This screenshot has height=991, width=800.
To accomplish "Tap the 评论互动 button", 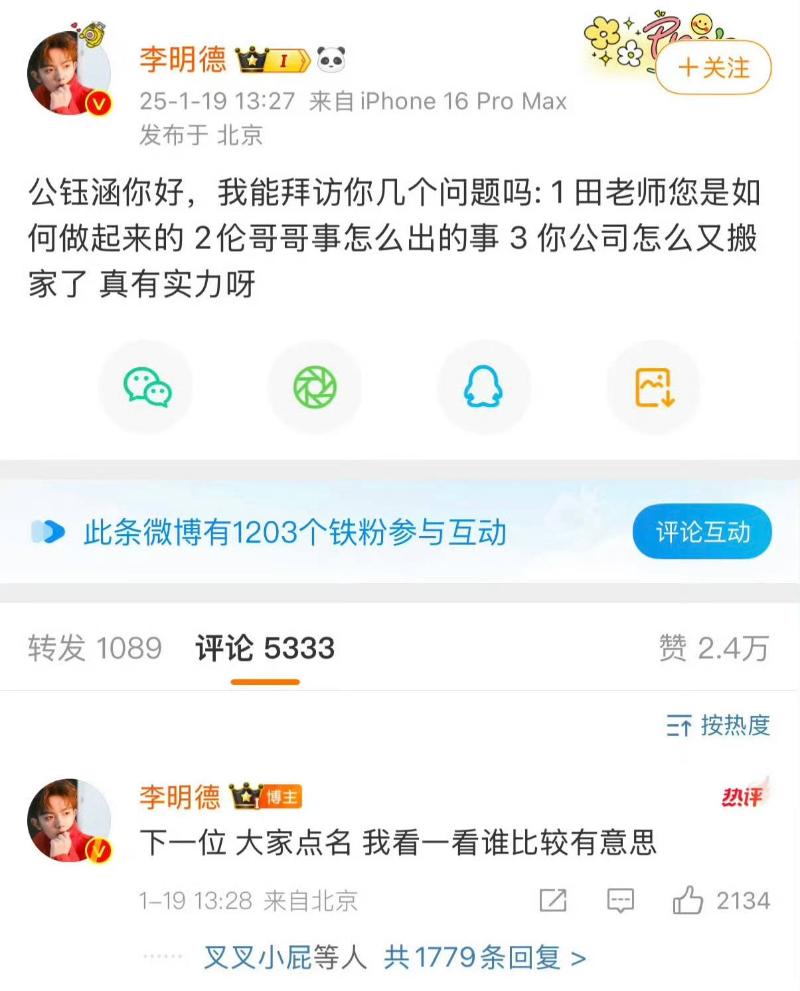I will coord(702,532).
